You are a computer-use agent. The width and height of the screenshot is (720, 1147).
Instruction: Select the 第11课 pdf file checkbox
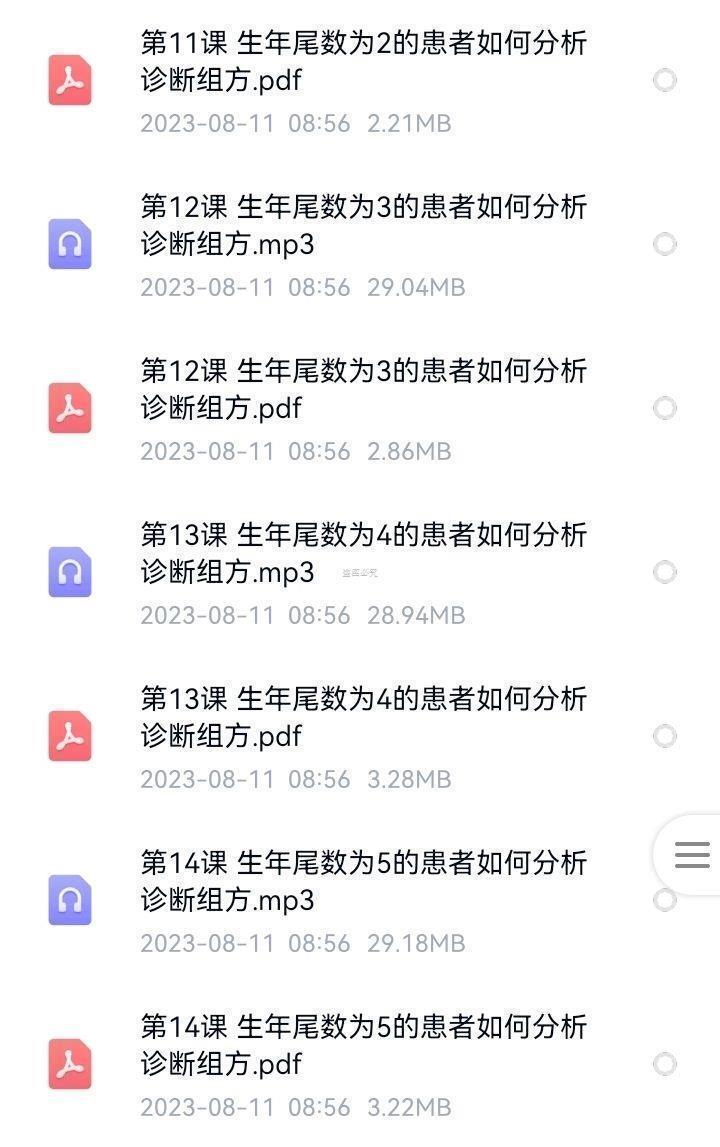point(664,81)
